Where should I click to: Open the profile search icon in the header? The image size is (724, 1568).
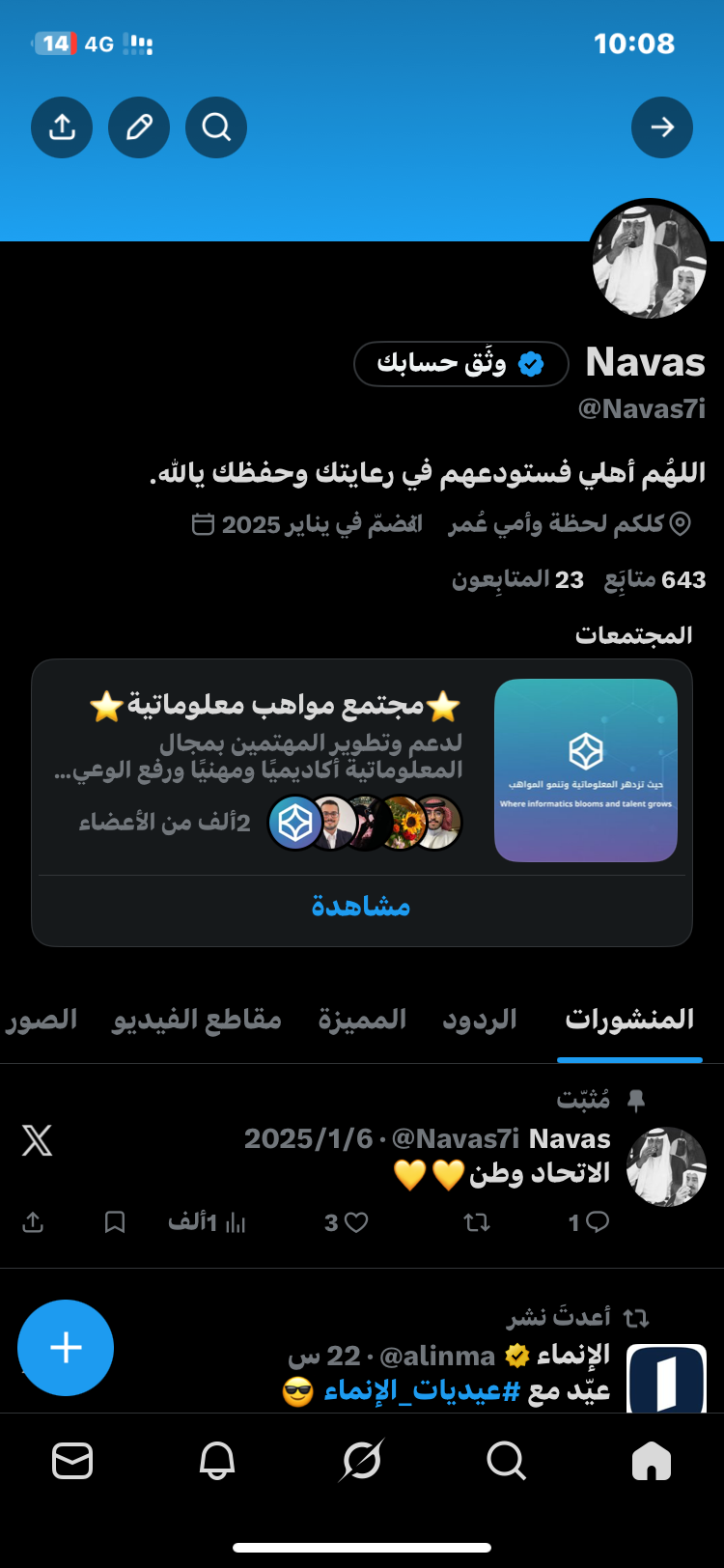[x=216, y=126]
